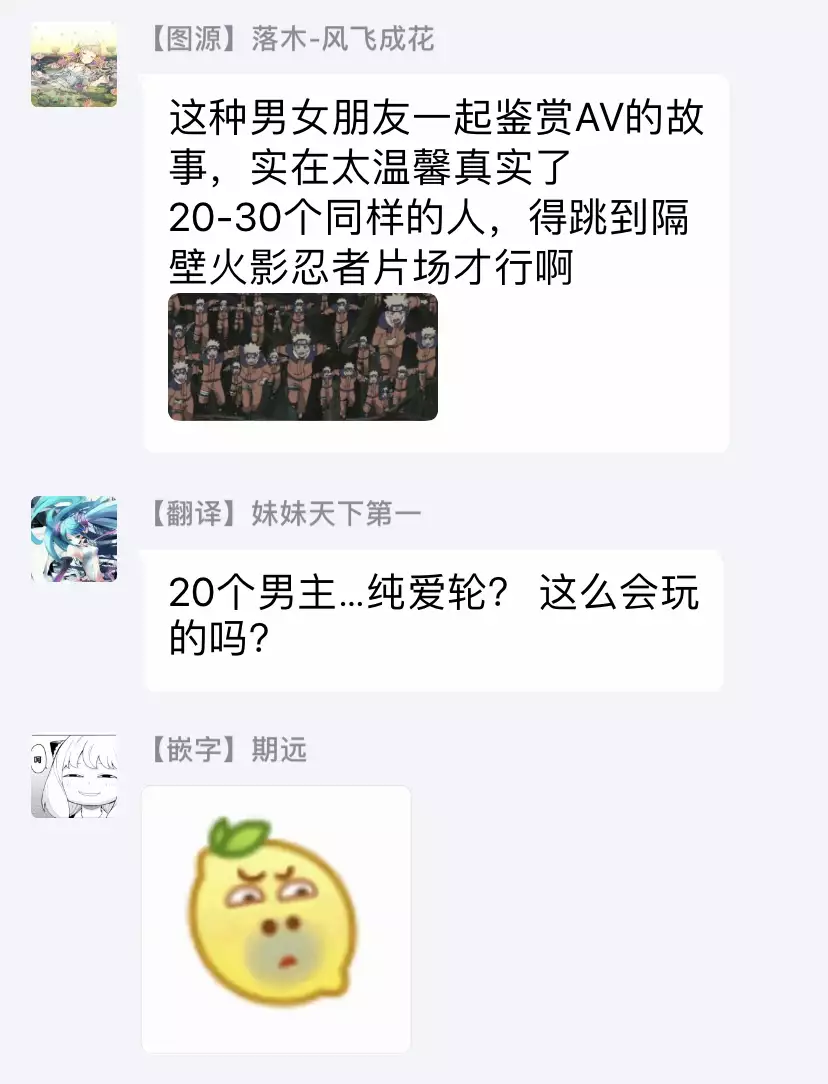The height and width of the screenshot is (1084, 828).
Task: Open the profile avatar of 妹妹天下第一
Action: point(74,538)
